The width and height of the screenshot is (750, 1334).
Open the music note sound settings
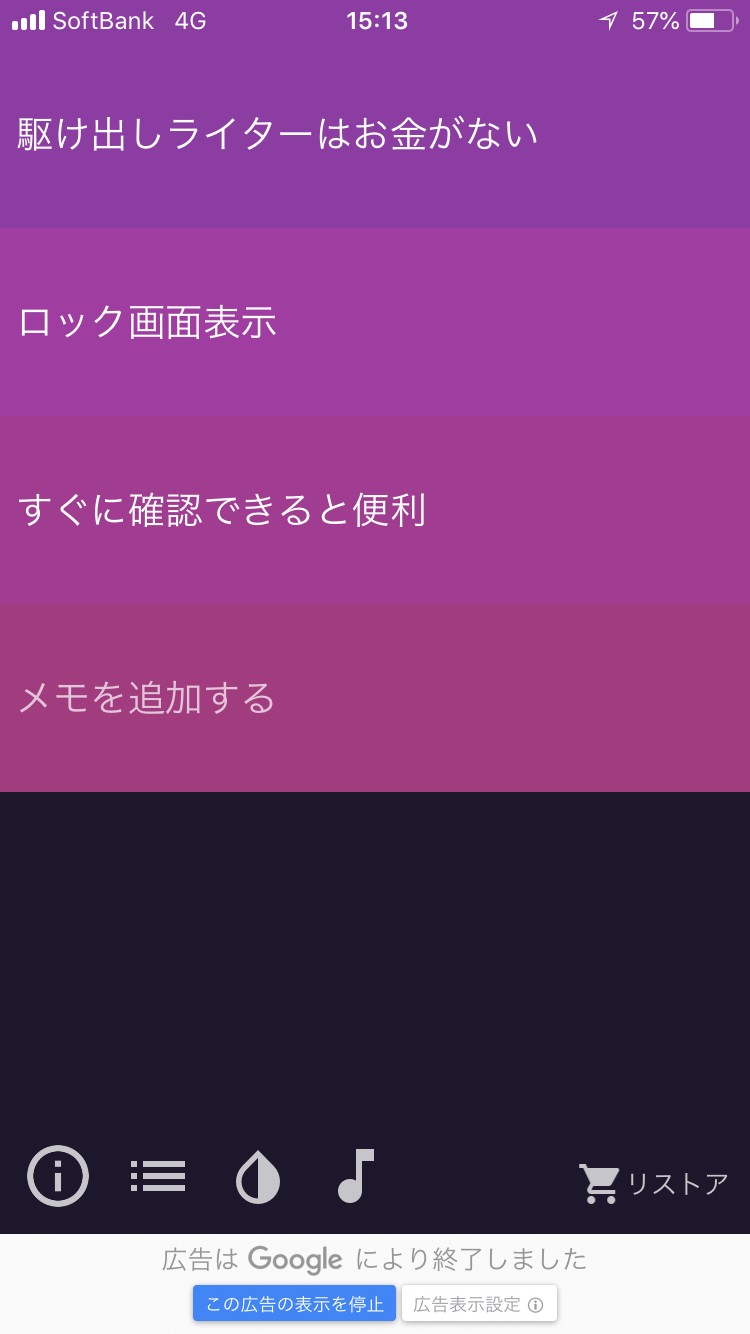click(x=355, y=1176)
